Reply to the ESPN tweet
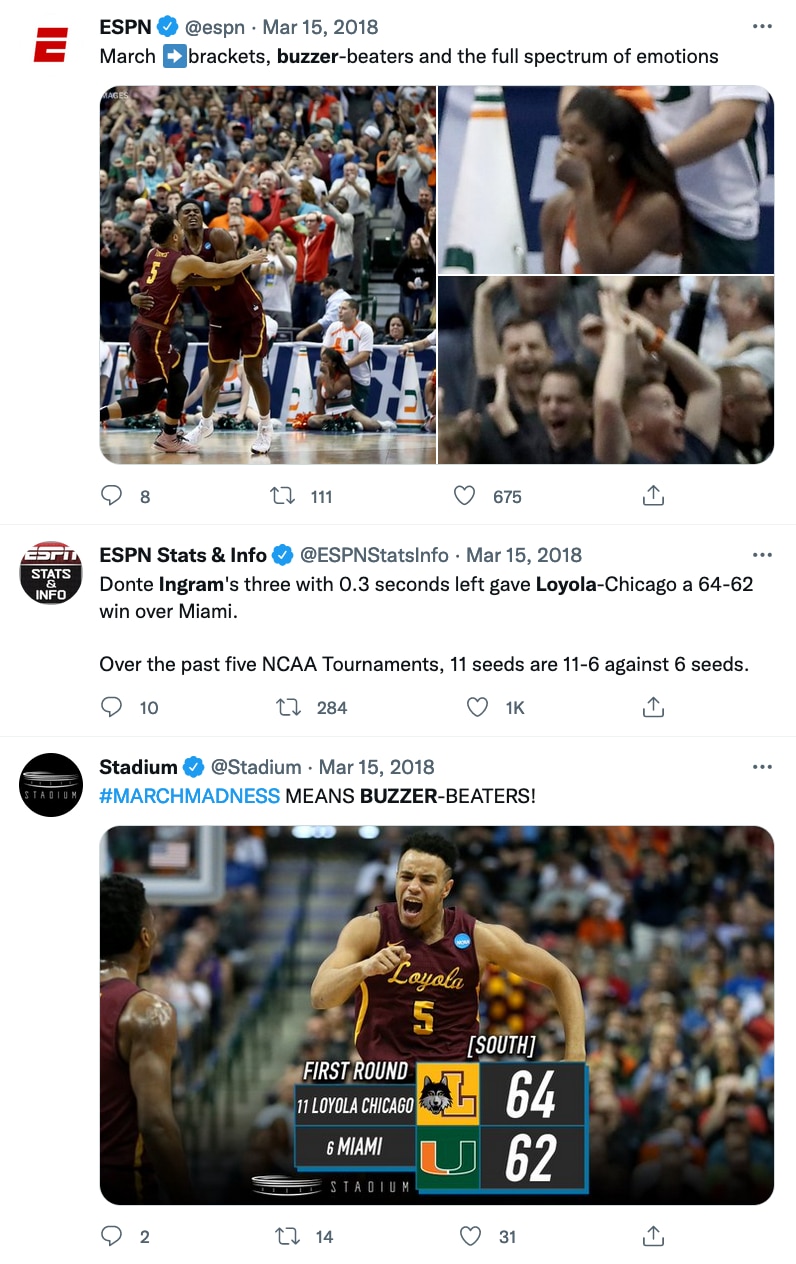The height and width of the screenshot is (1264, 796). point(112,496)
